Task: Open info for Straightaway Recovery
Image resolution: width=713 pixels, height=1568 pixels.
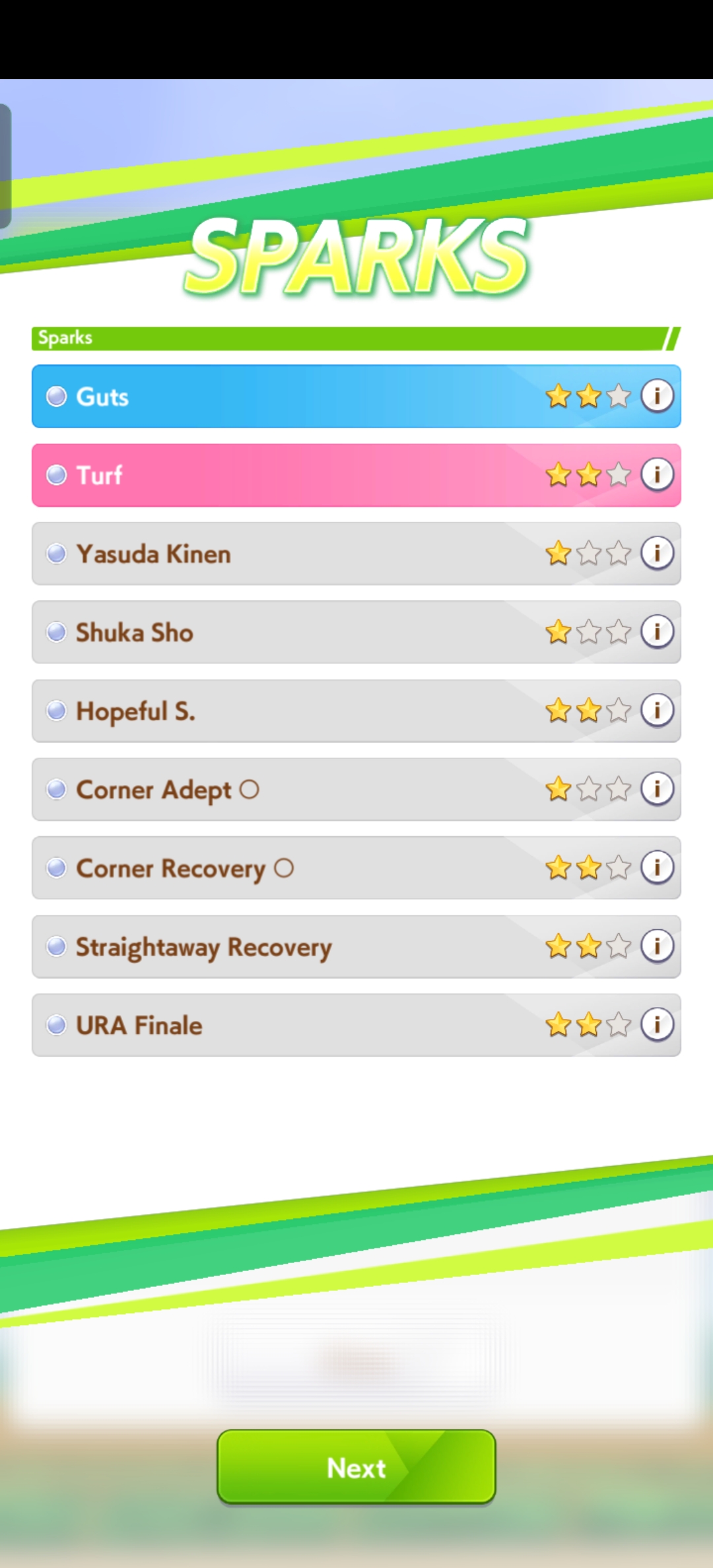Action: (x=657, y=946)
